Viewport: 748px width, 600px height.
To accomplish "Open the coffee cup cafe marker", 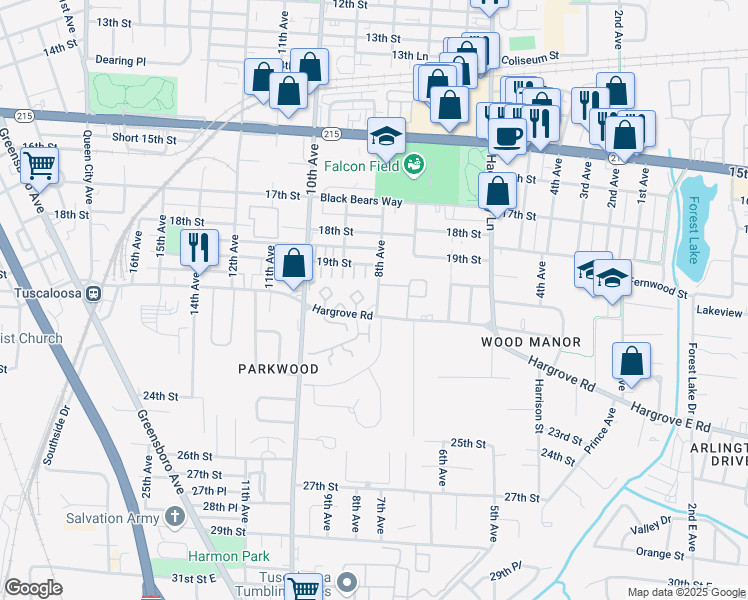I will point(508,137).
